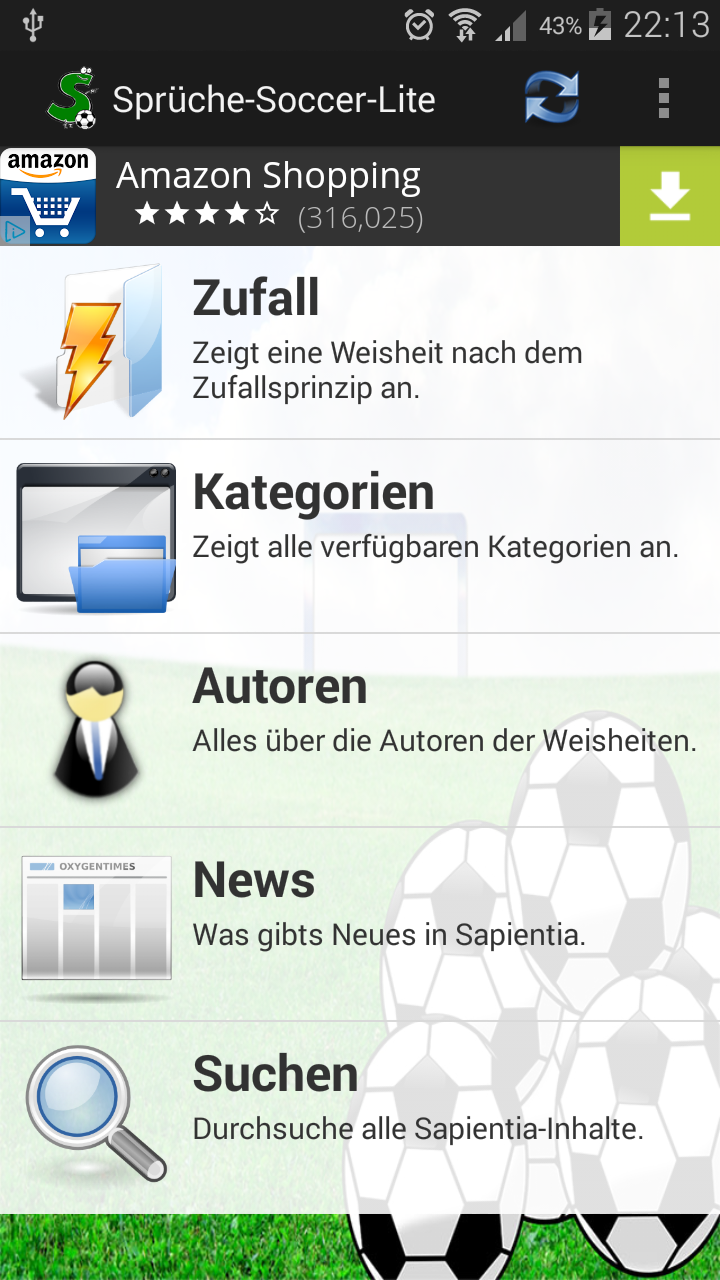Screen dimensions: 720x1280
Task: Open Suchen to search content
Action: pos(360,1116)
